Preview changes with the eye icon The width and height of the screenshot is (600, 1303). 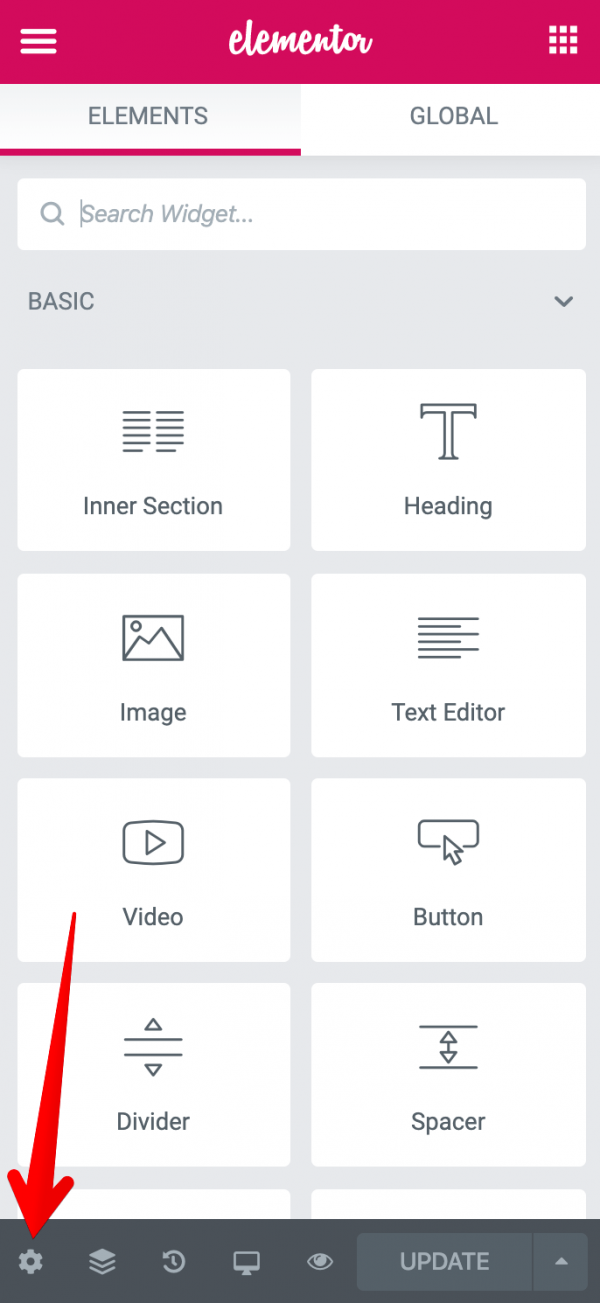319,1262
